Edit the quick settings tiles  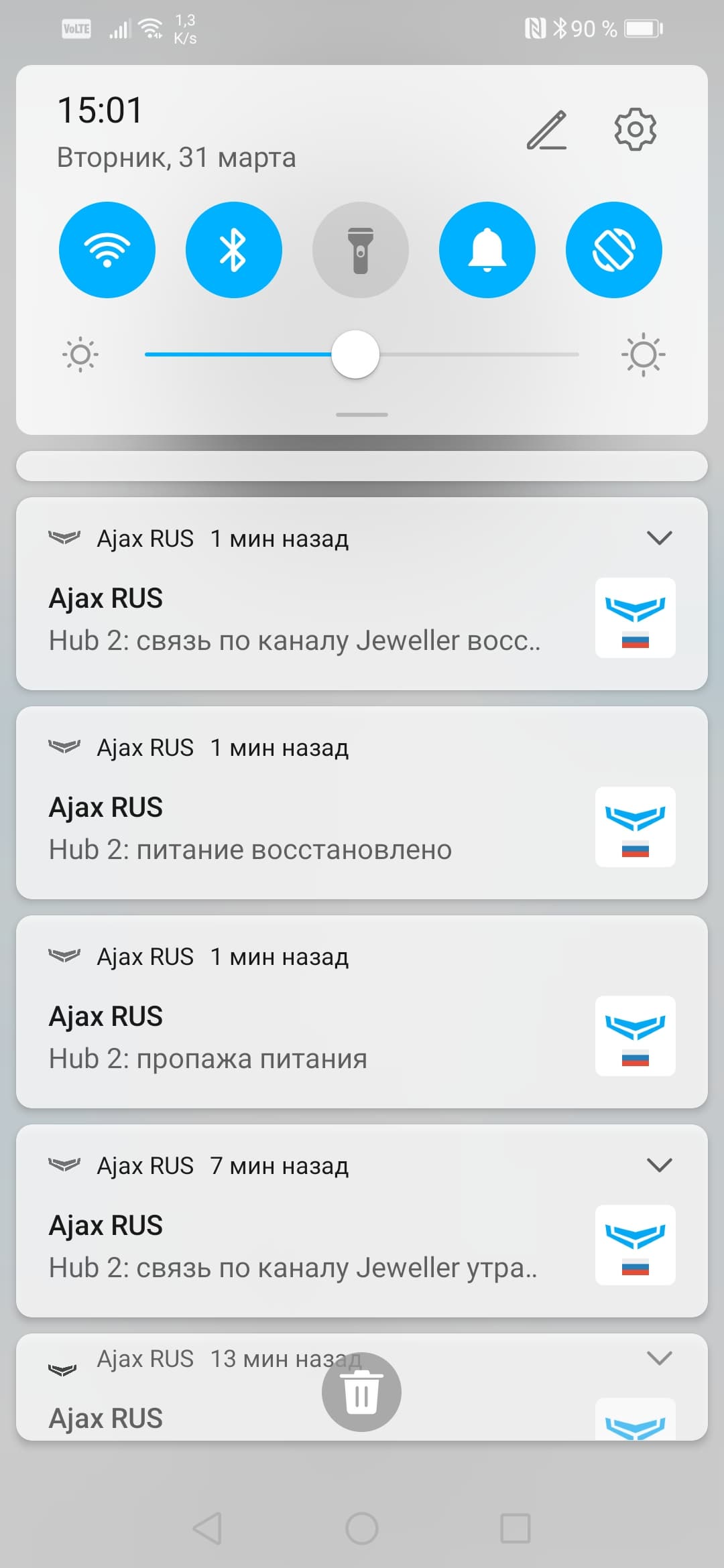click(x=546, y=130)
